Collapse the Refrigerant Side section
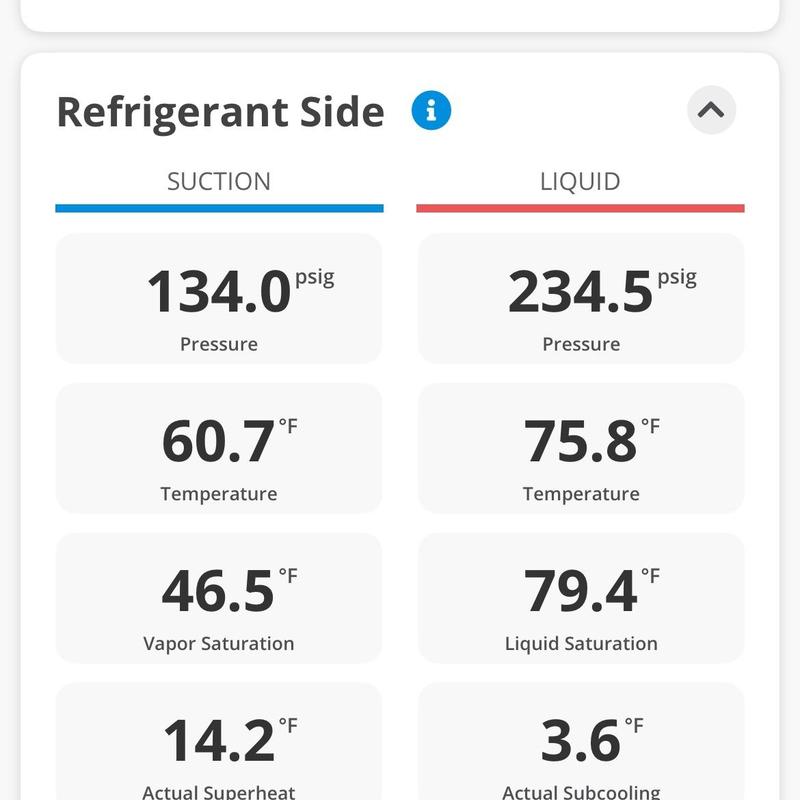Viewport: 800px width, 800px height. click(711, 110)
